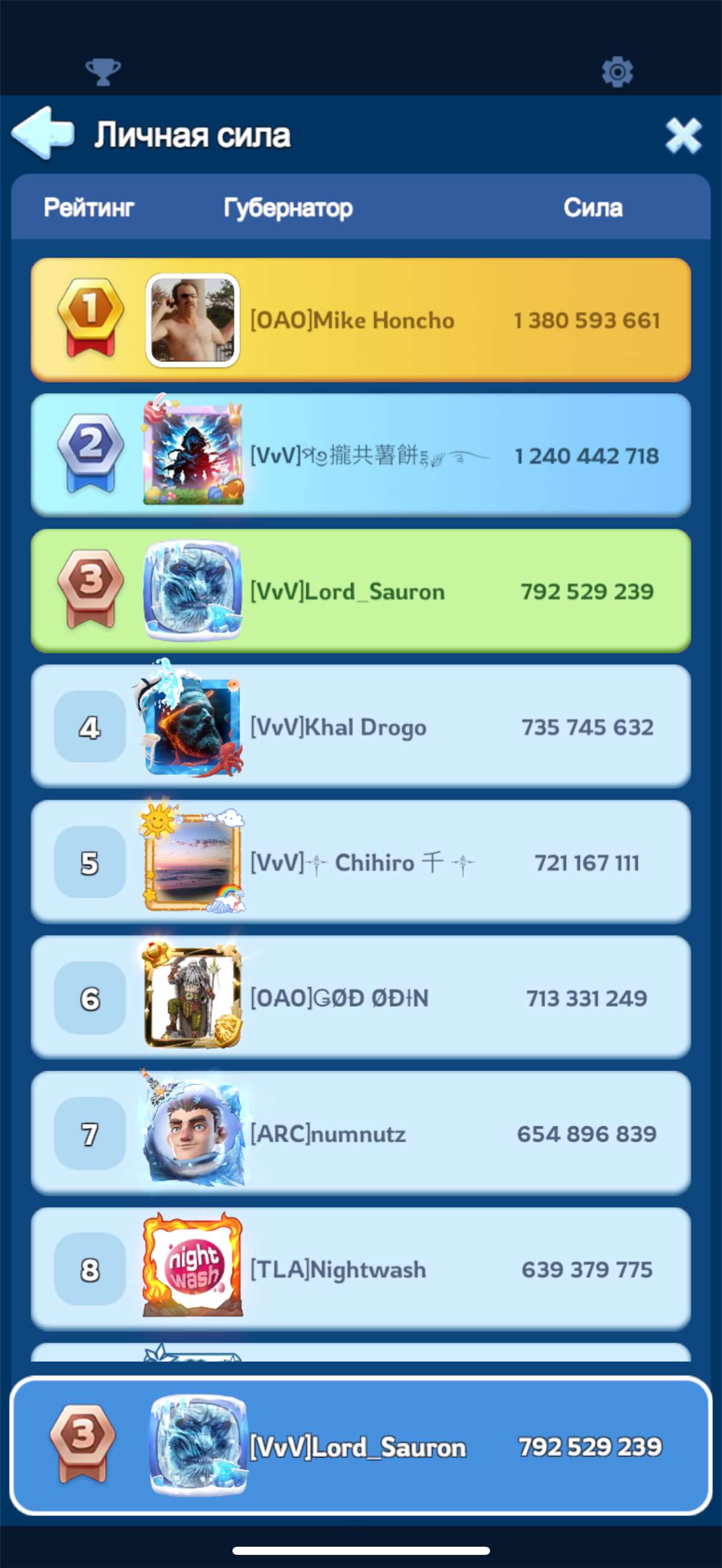
Task: Open [OAO]Mike Honcho's profile row
Action: (x=360, y=320)
